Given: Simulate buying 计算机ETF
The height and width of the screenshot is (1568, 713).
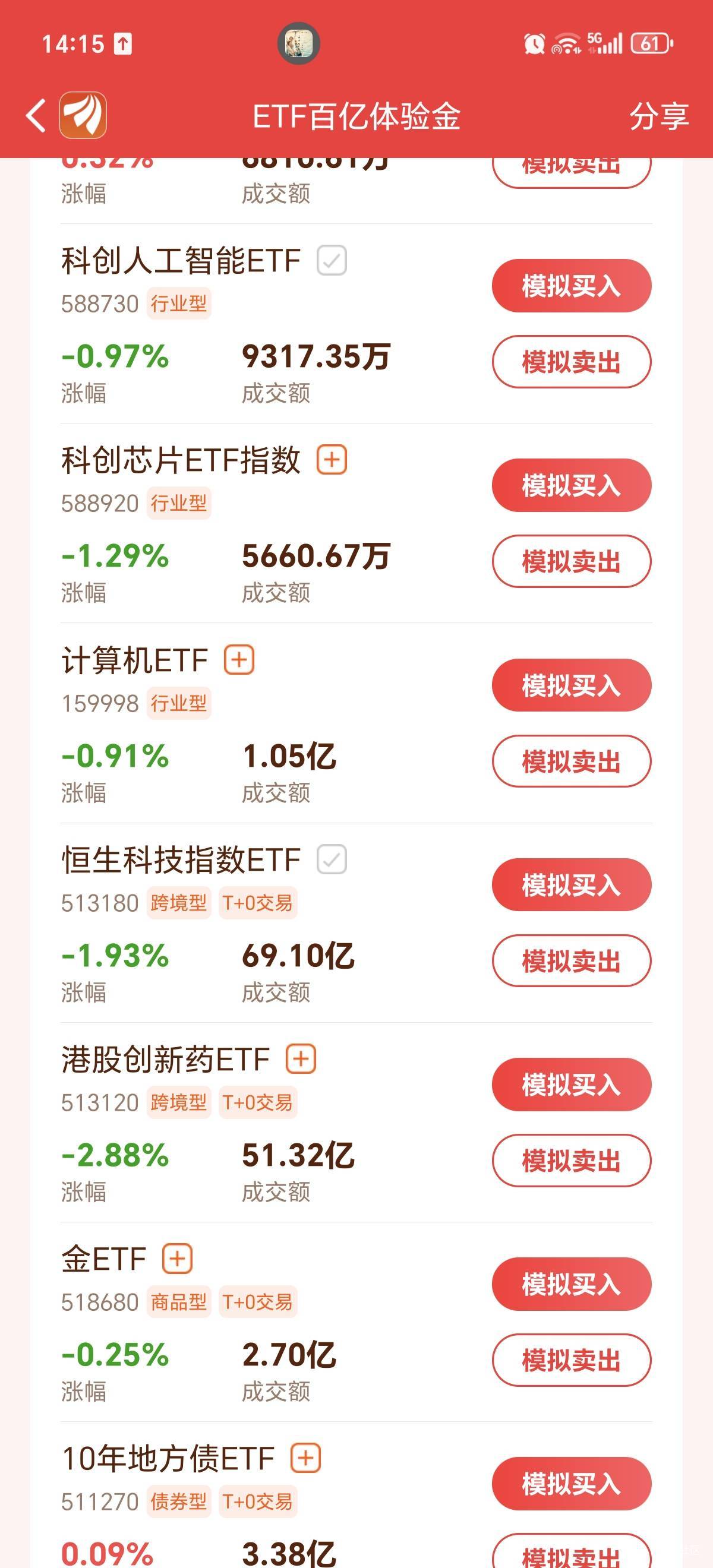Looking at the screenshot, I should point(571,685).
